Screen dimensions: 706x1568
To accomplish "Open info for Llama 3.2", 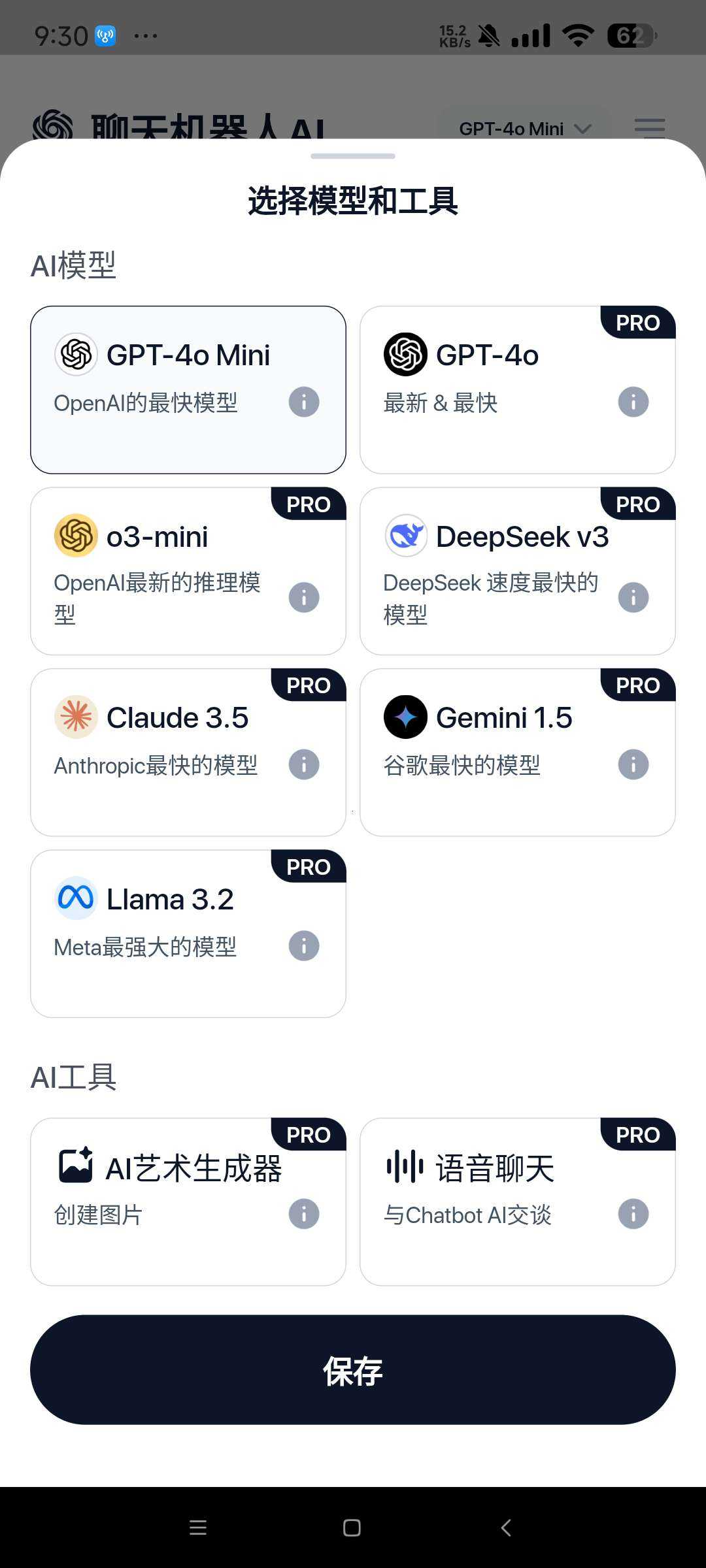I will point(304,946).
